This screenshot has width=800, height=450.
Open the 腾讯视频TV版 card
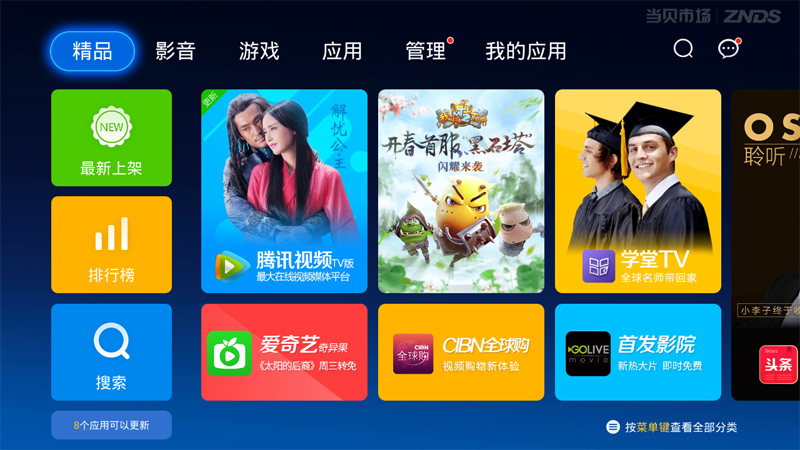point(284,191)
